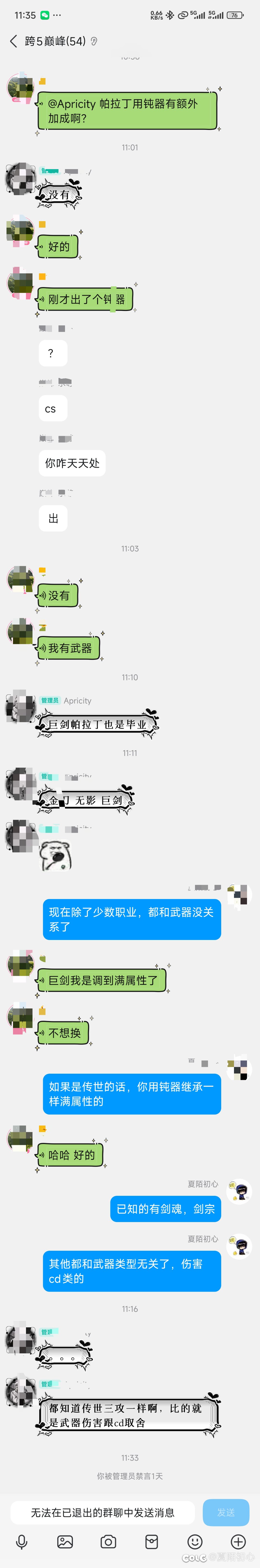Tap the 发送 send button
The width and height of the screenshot is (260, 1568).
(225, 1512)
